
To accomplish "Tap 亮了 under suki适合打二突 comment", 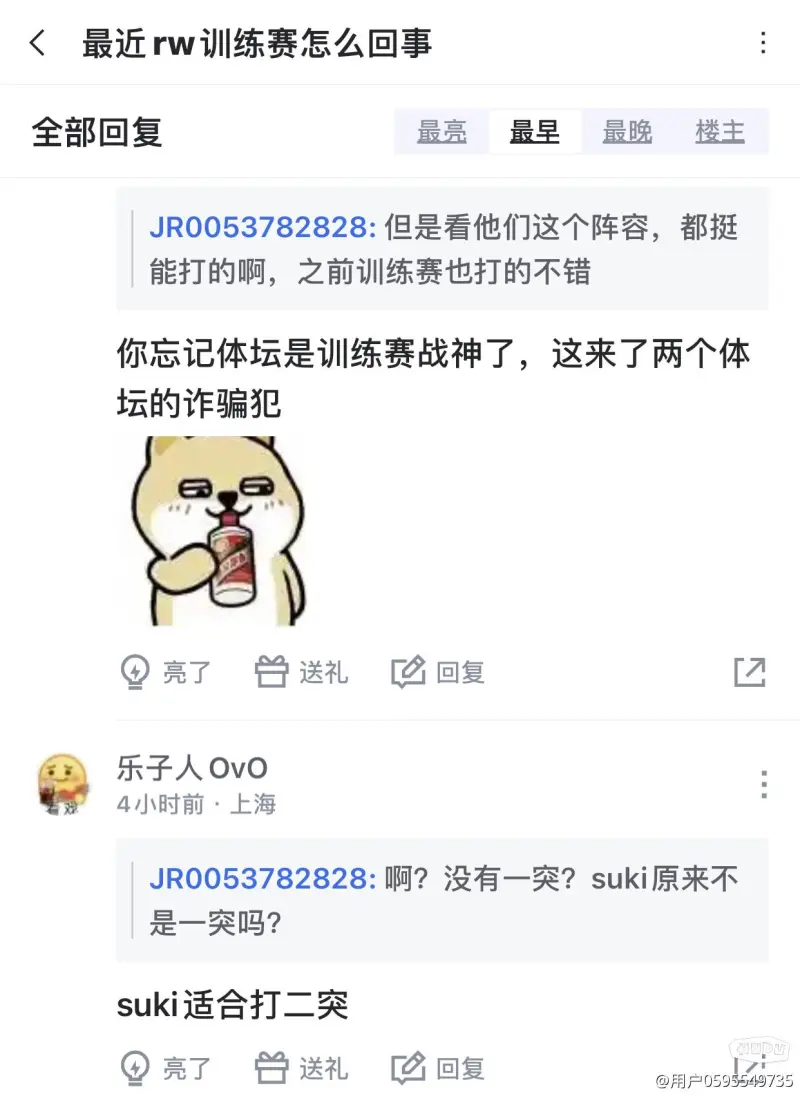I will (165, 1068).
